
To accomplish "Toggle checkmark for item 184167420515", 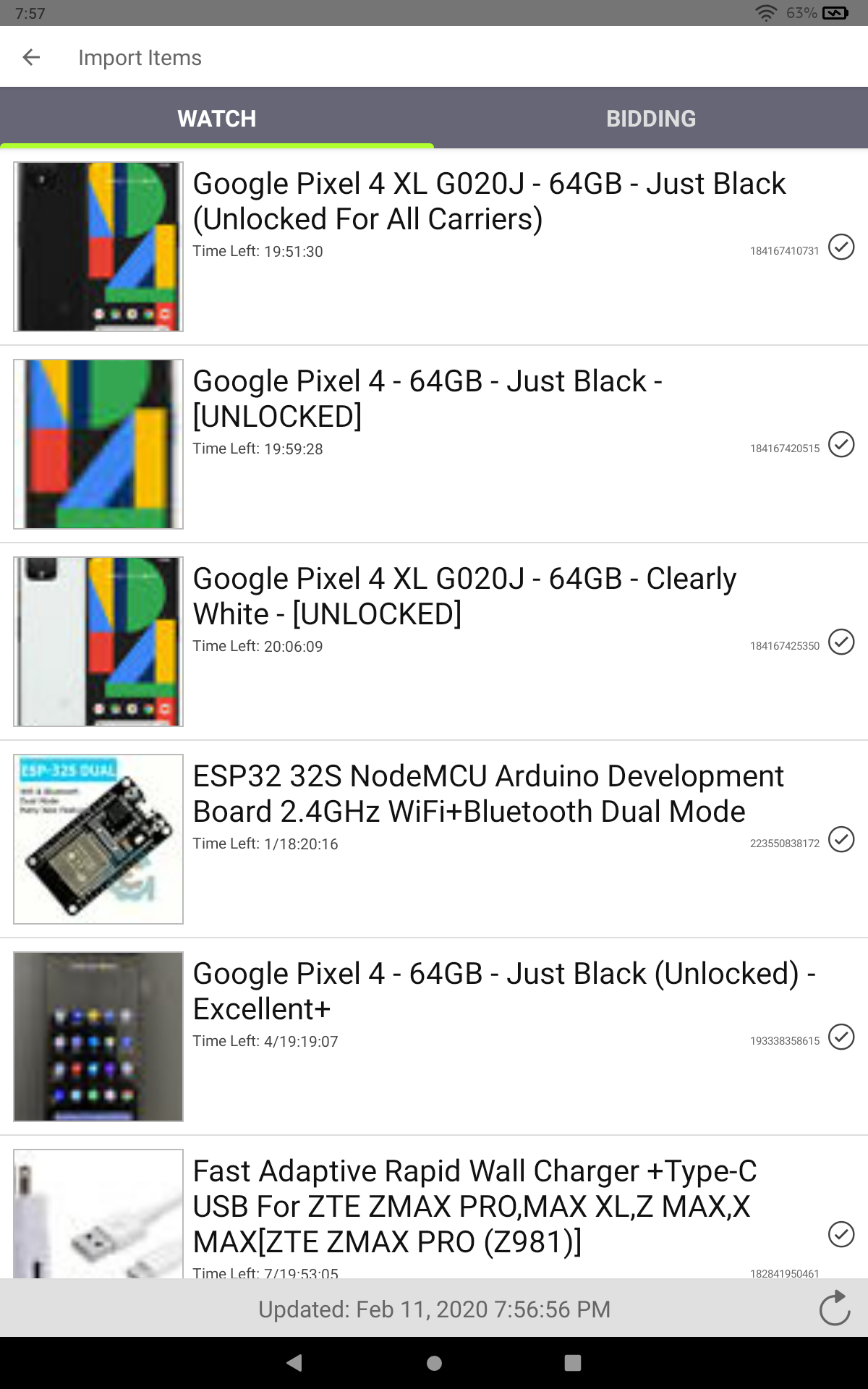I will tap(841, 445).
